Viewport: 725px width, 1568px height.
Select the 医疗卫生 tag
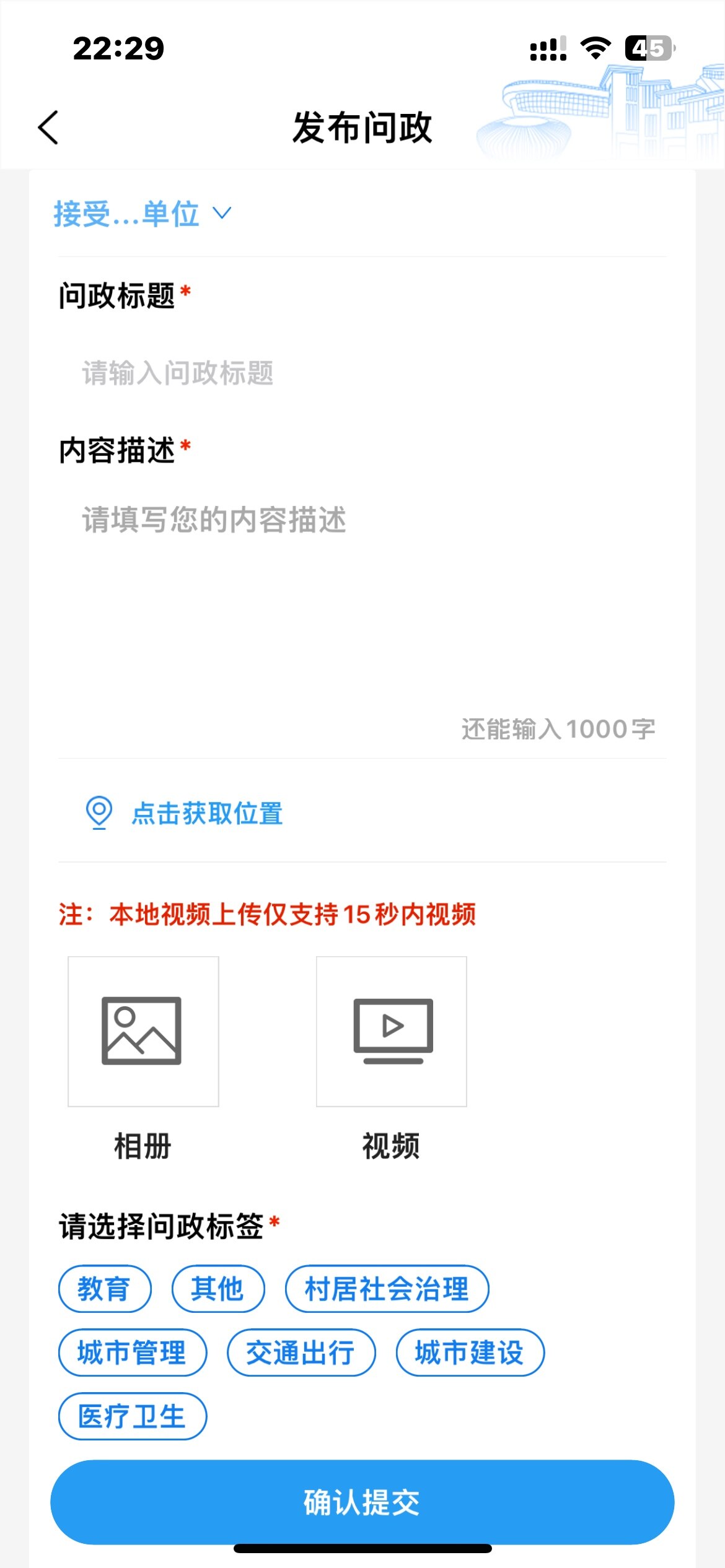tap(133, 1416)
